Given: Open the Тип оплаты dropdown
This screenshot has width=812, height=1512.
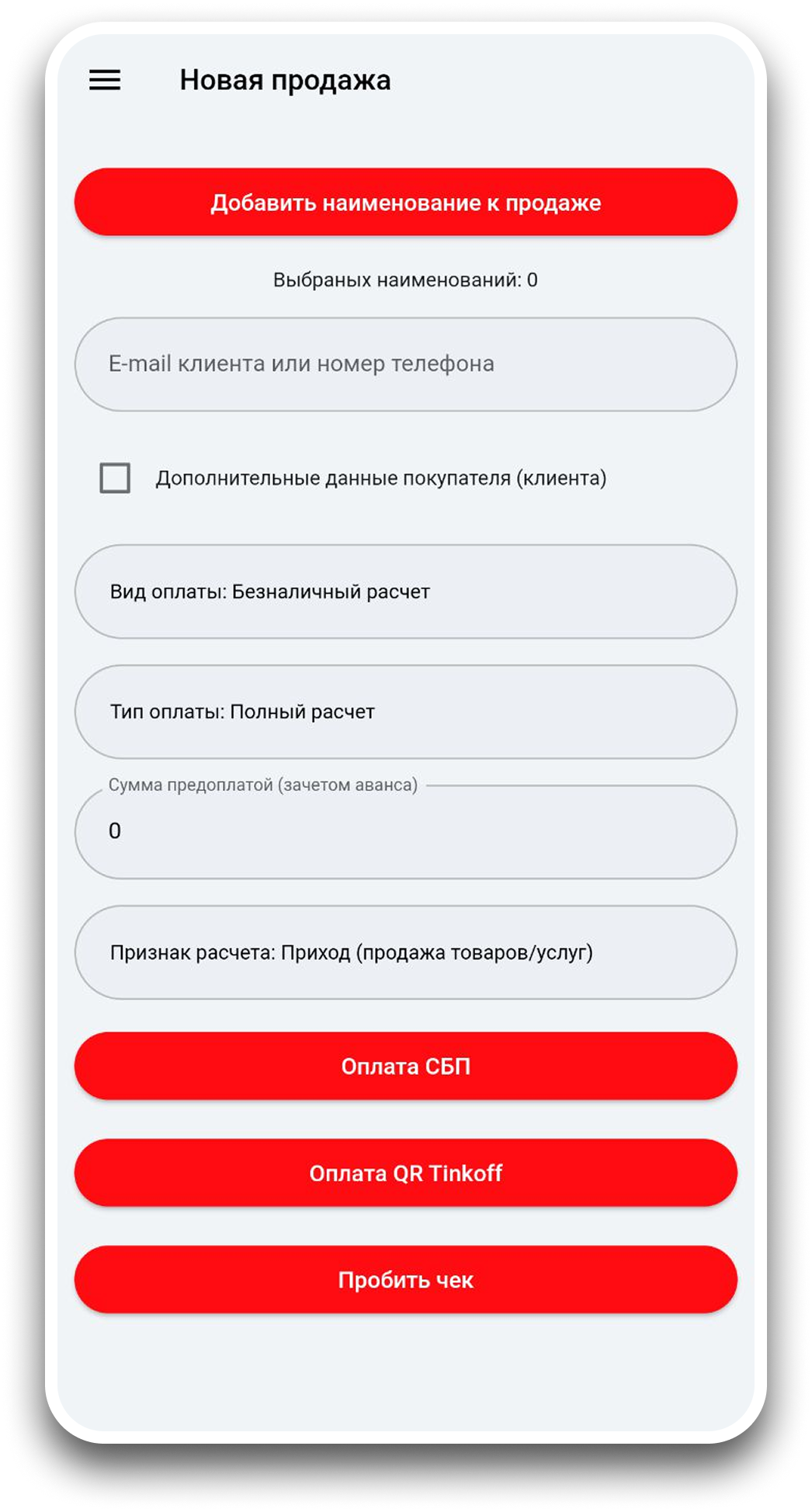Looking at the screenshot, I should (405, 712).
